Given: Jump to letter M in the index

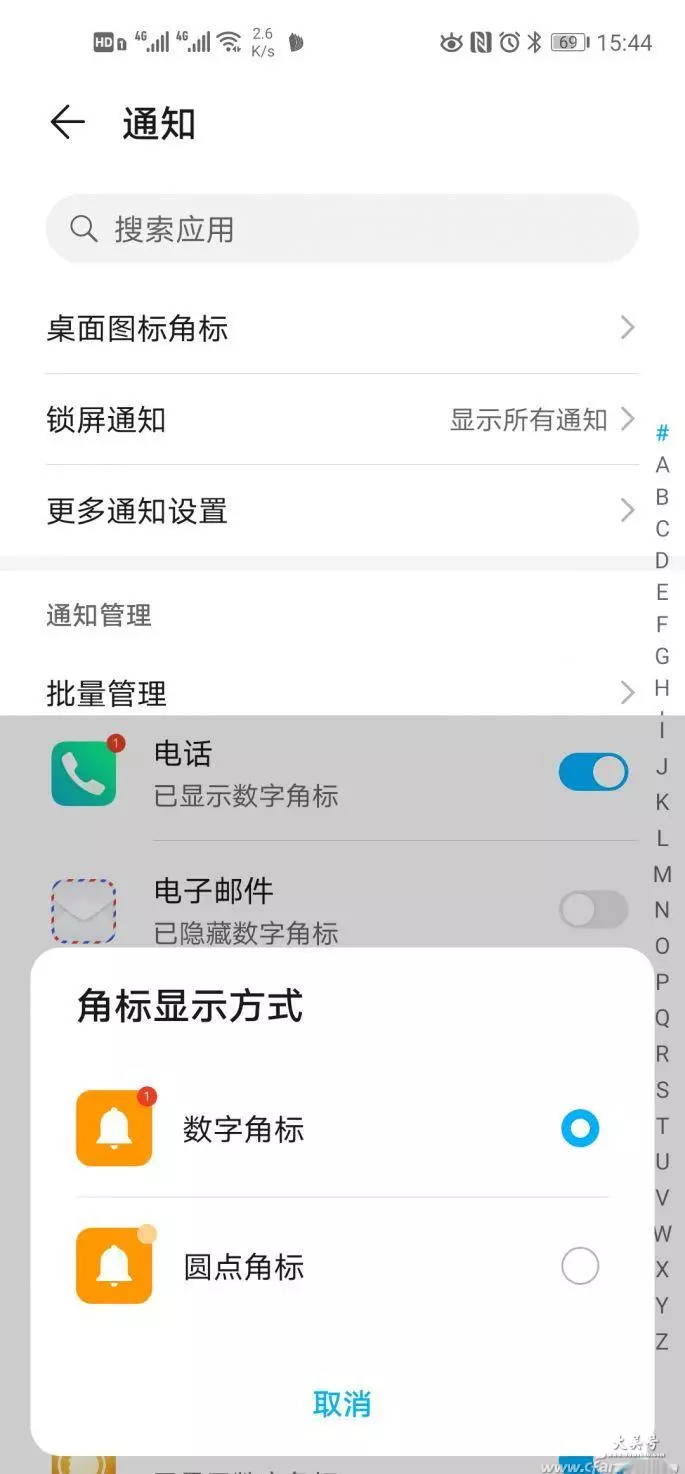Looking at the screenshot, I should [662, 874].
